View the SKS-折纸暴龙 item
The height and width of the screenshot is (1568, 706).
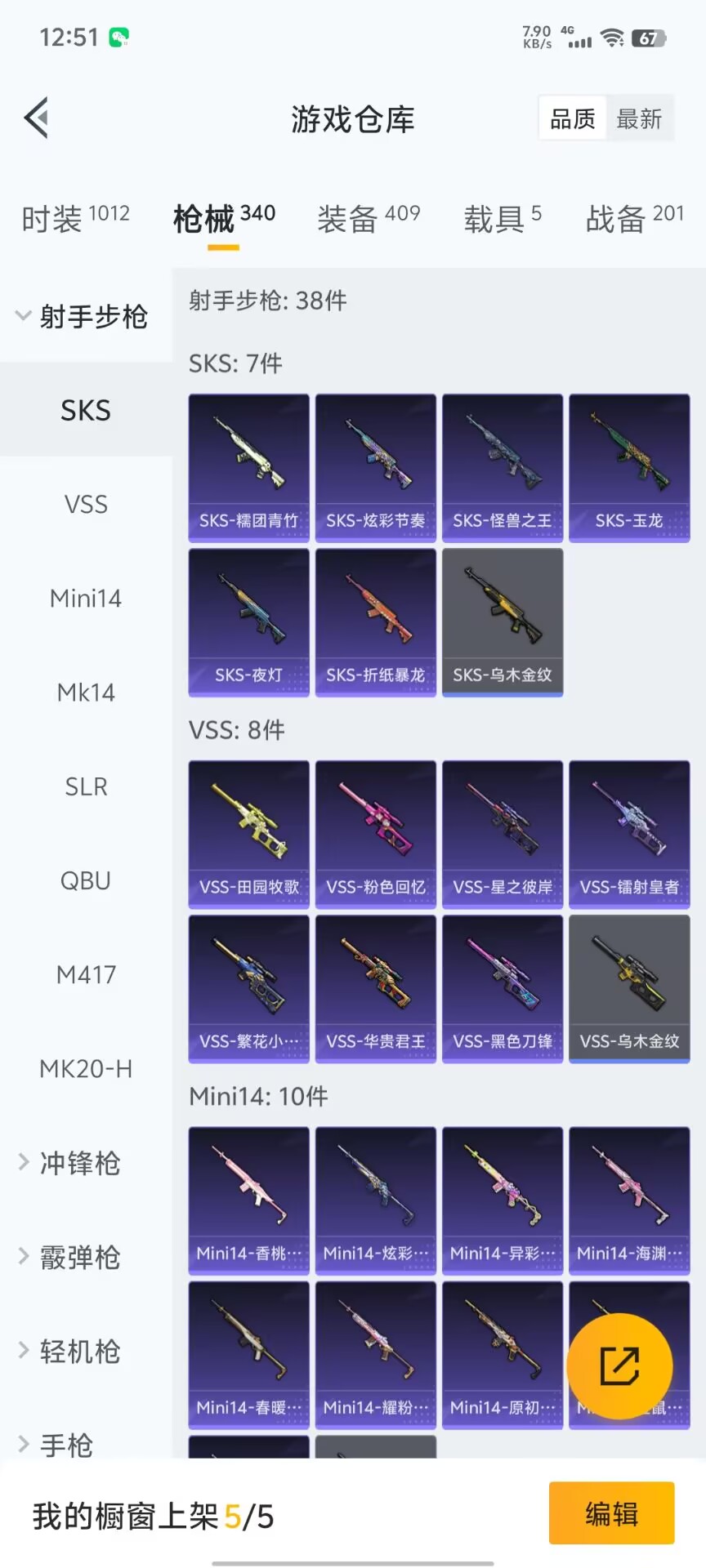click(376, 622)
